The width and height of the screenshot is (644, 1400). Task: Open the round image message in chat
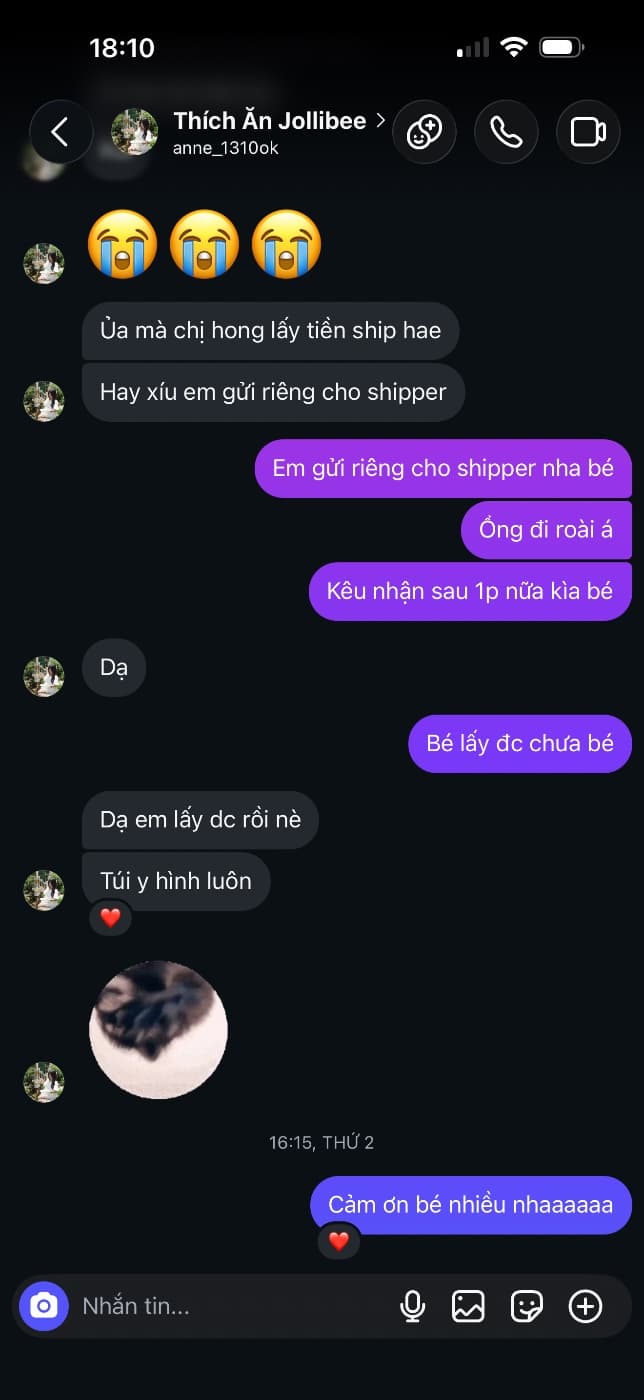pyautogui.click(x=159, y=1030)
